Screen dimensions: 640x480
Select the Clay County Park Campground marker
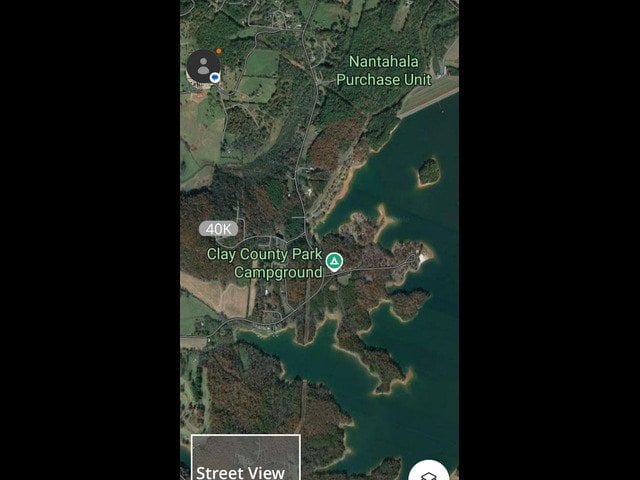335,262
